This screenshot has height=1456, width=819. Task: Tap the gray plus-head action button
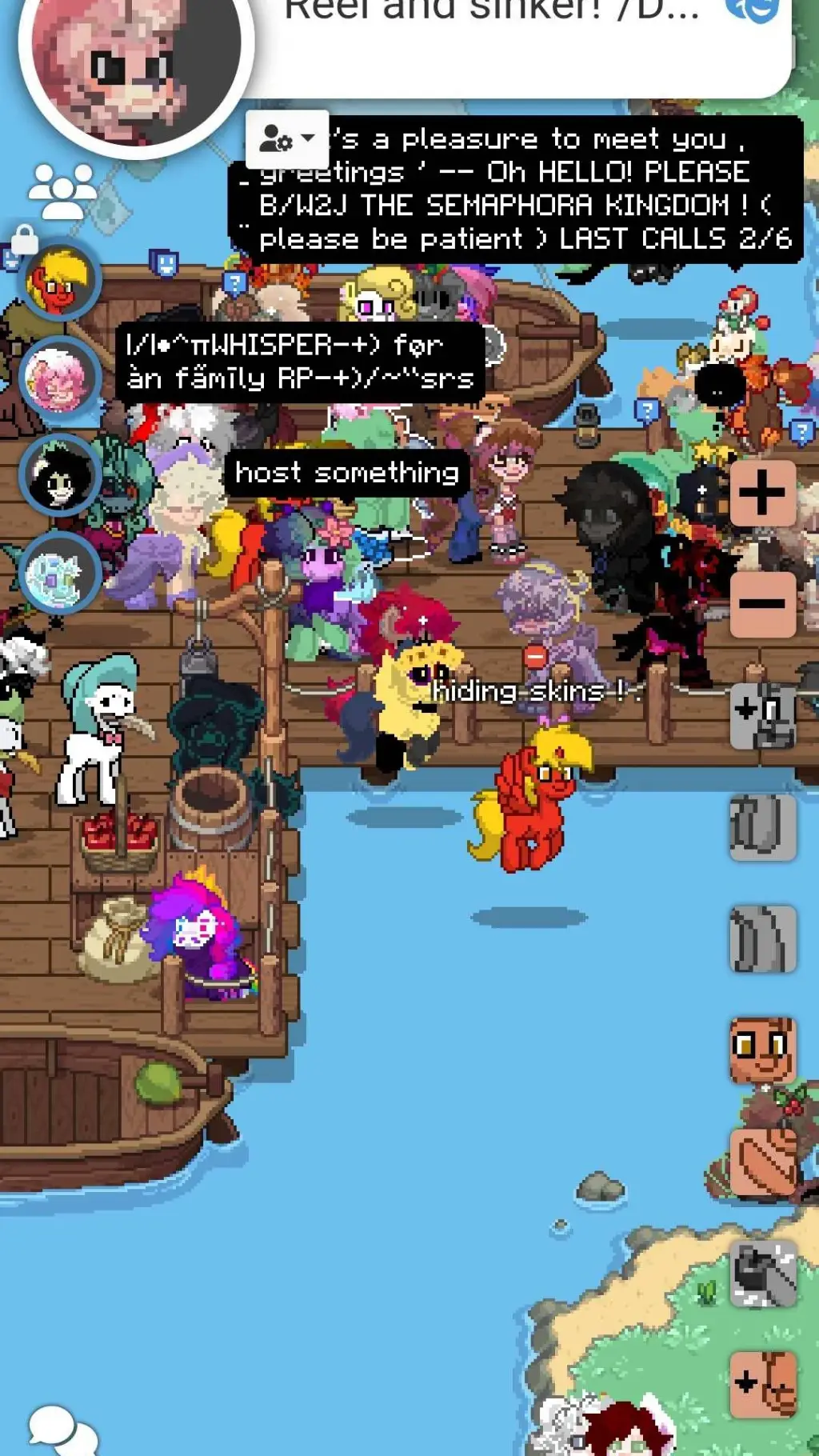(762, 714)
